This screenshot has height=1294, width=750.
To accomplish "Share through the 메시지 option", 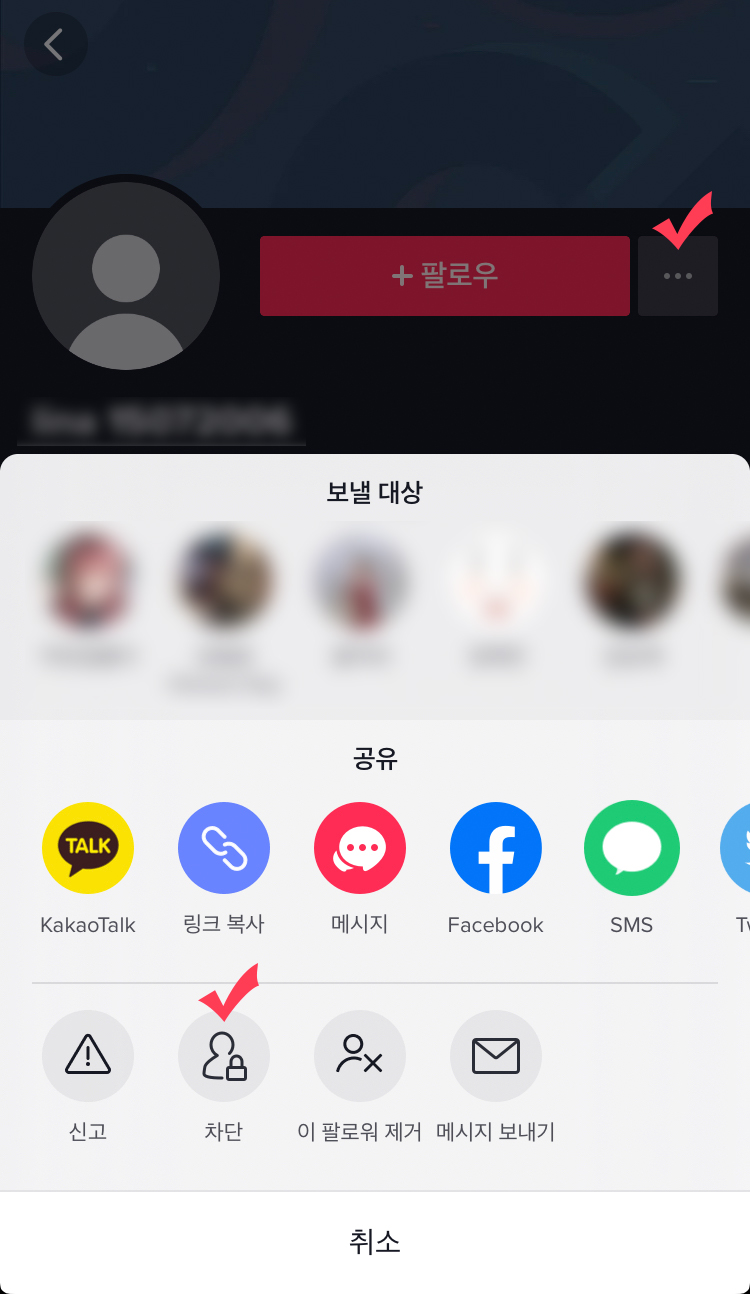I will pos(360,849).
